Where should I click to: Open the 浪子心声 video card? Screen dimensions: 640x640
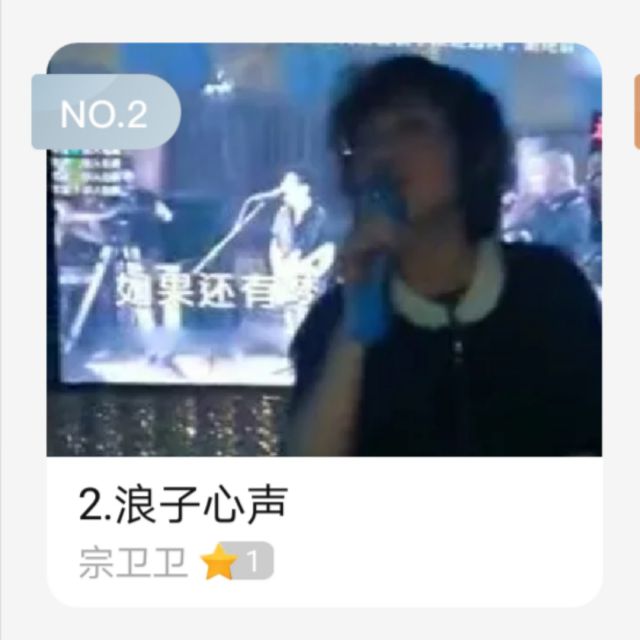324,260
